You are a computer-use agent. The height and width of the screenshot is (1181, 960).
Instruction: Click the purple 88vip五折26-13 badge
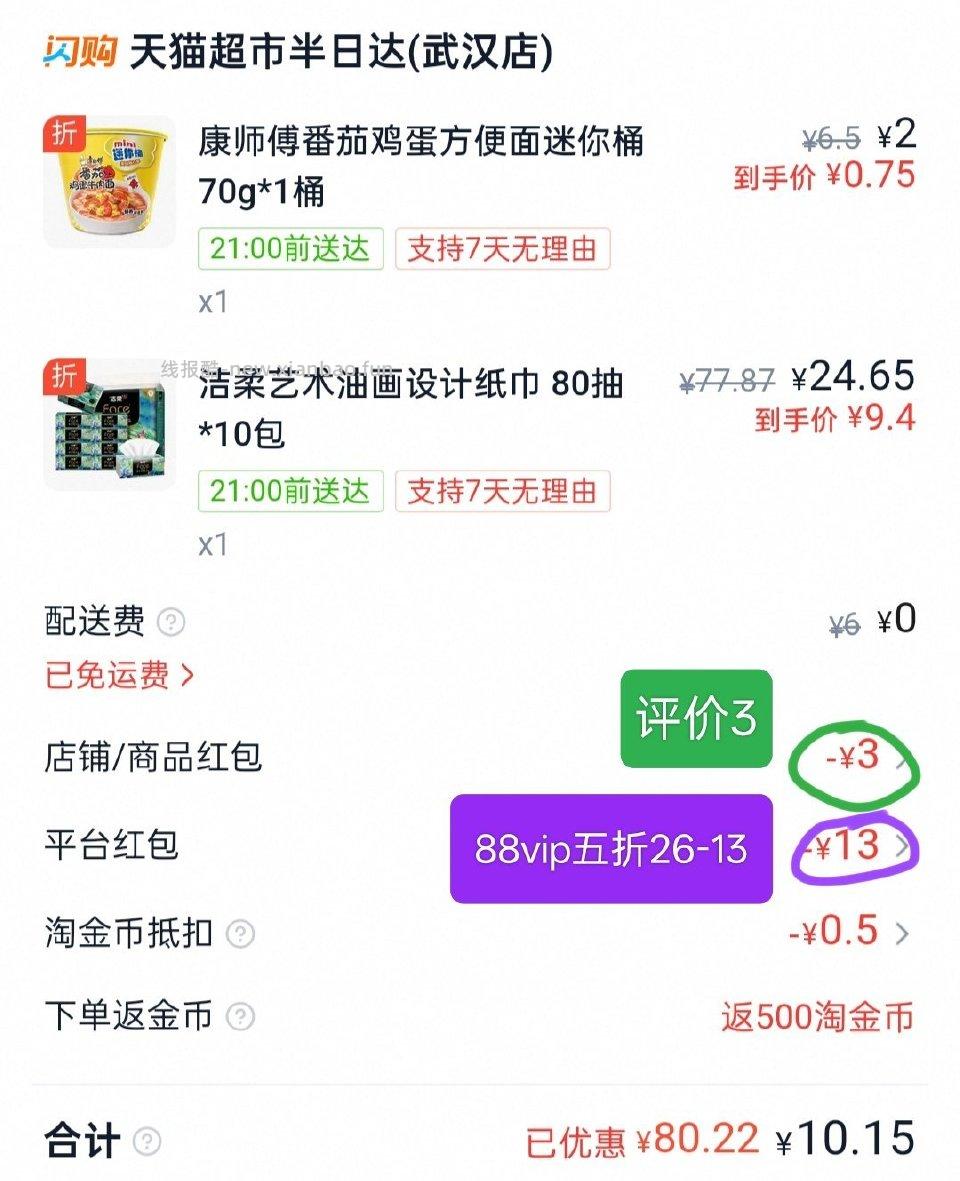point(611,848)
